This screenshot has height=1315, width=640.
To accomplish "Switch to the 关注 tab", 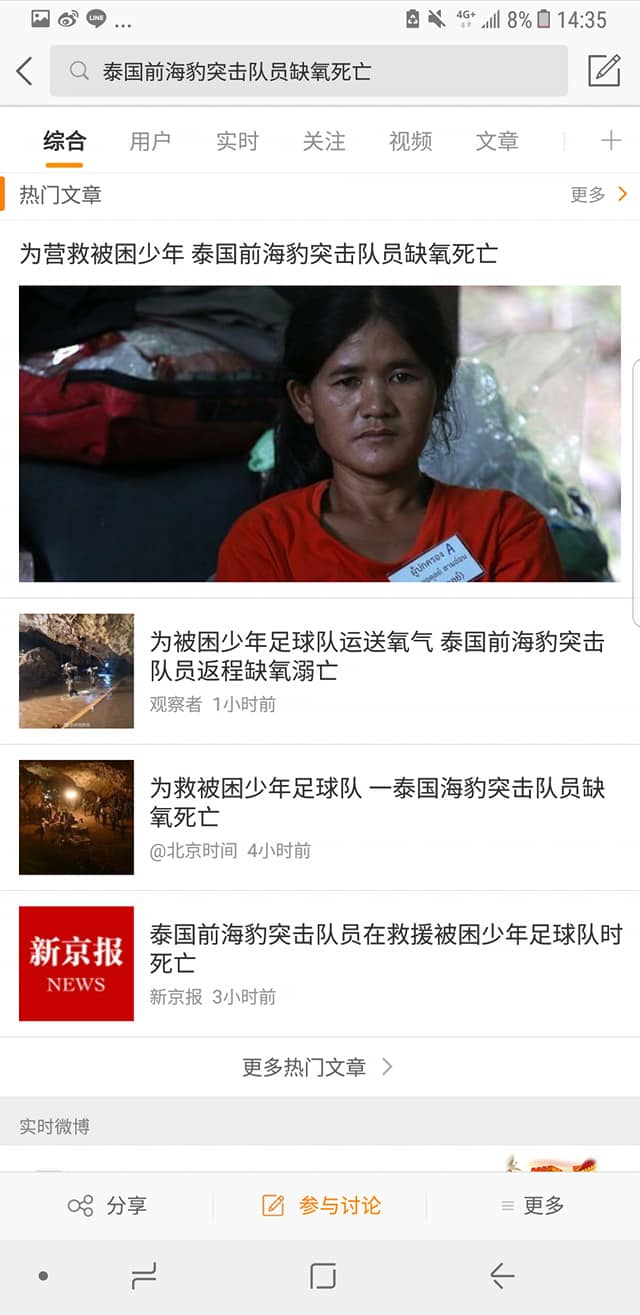I will (x=324, y=142).
